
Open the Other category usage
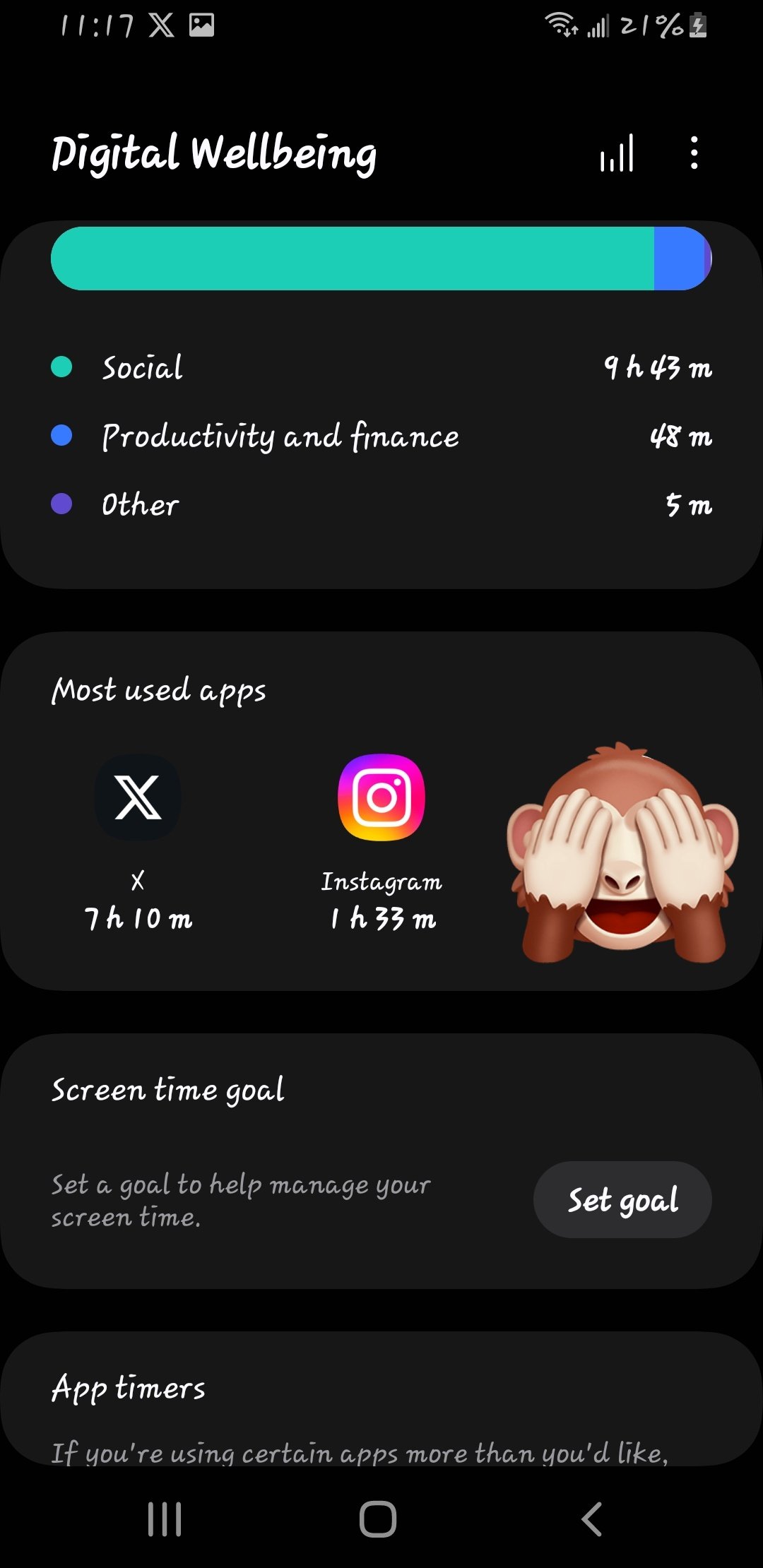coord(381,504)
